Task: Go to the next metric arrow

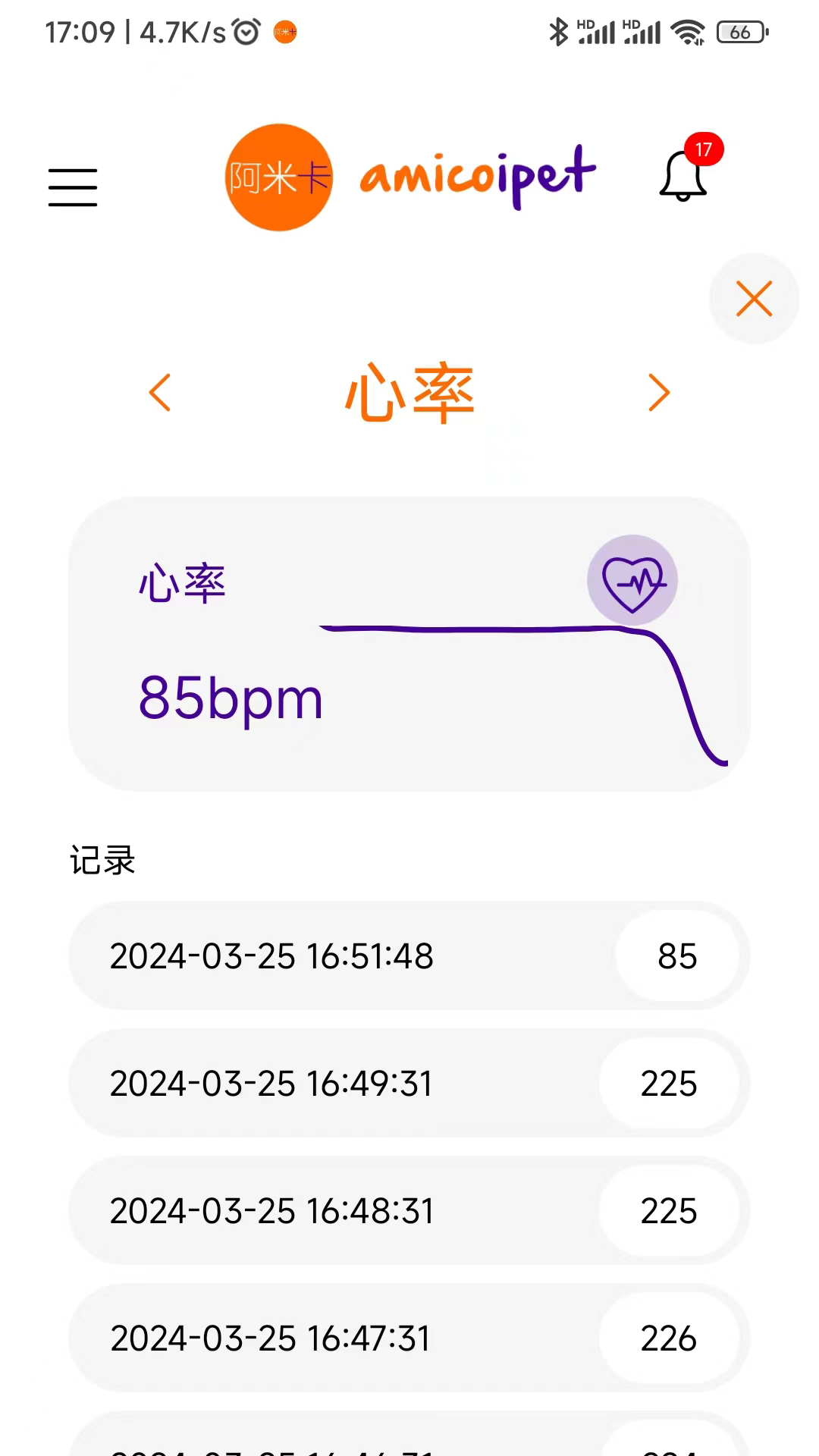Action: (x=659, y=393)
